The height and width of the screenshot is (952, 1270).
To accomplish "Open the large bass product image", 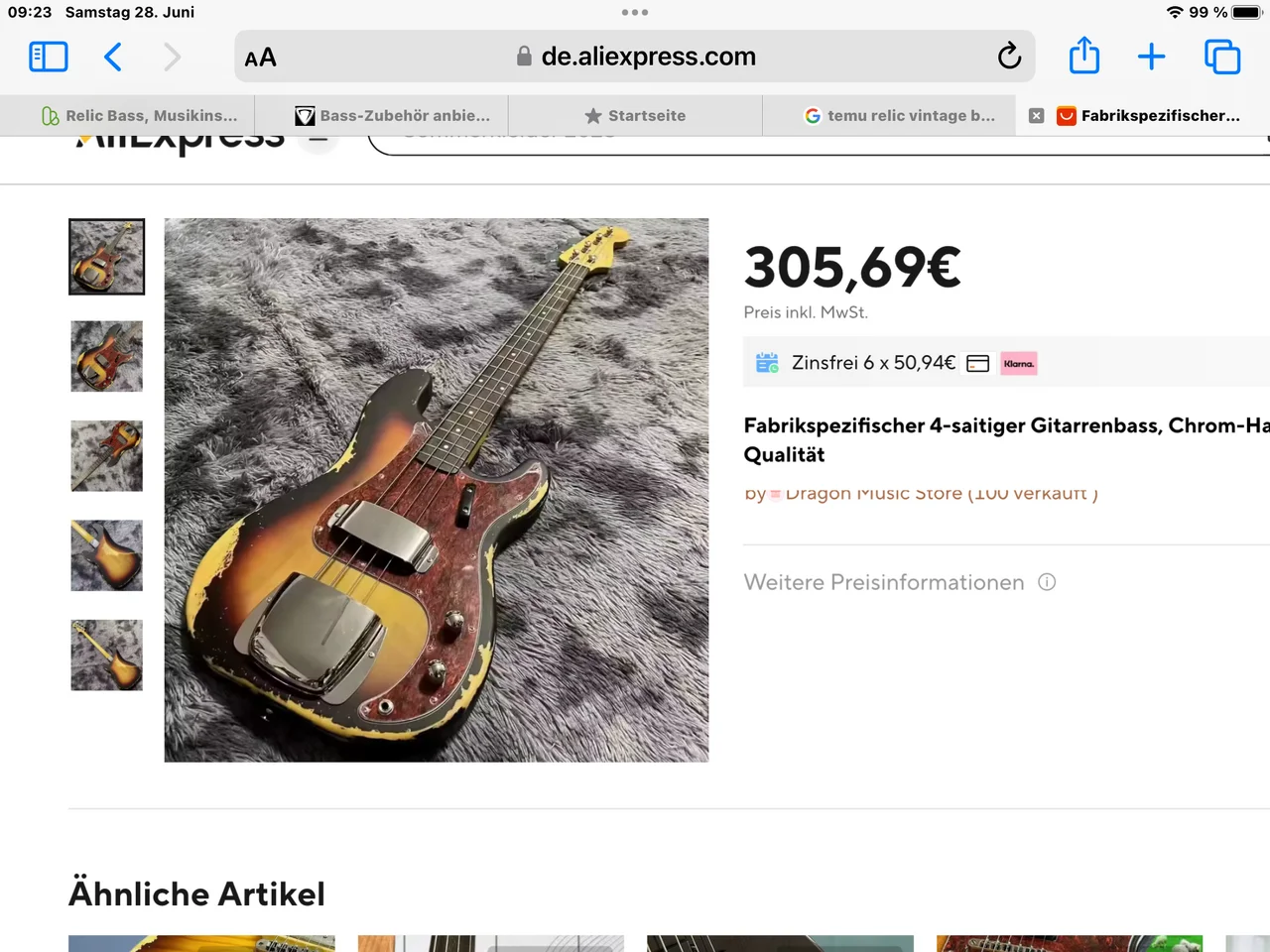I will (x=437, y=490).
